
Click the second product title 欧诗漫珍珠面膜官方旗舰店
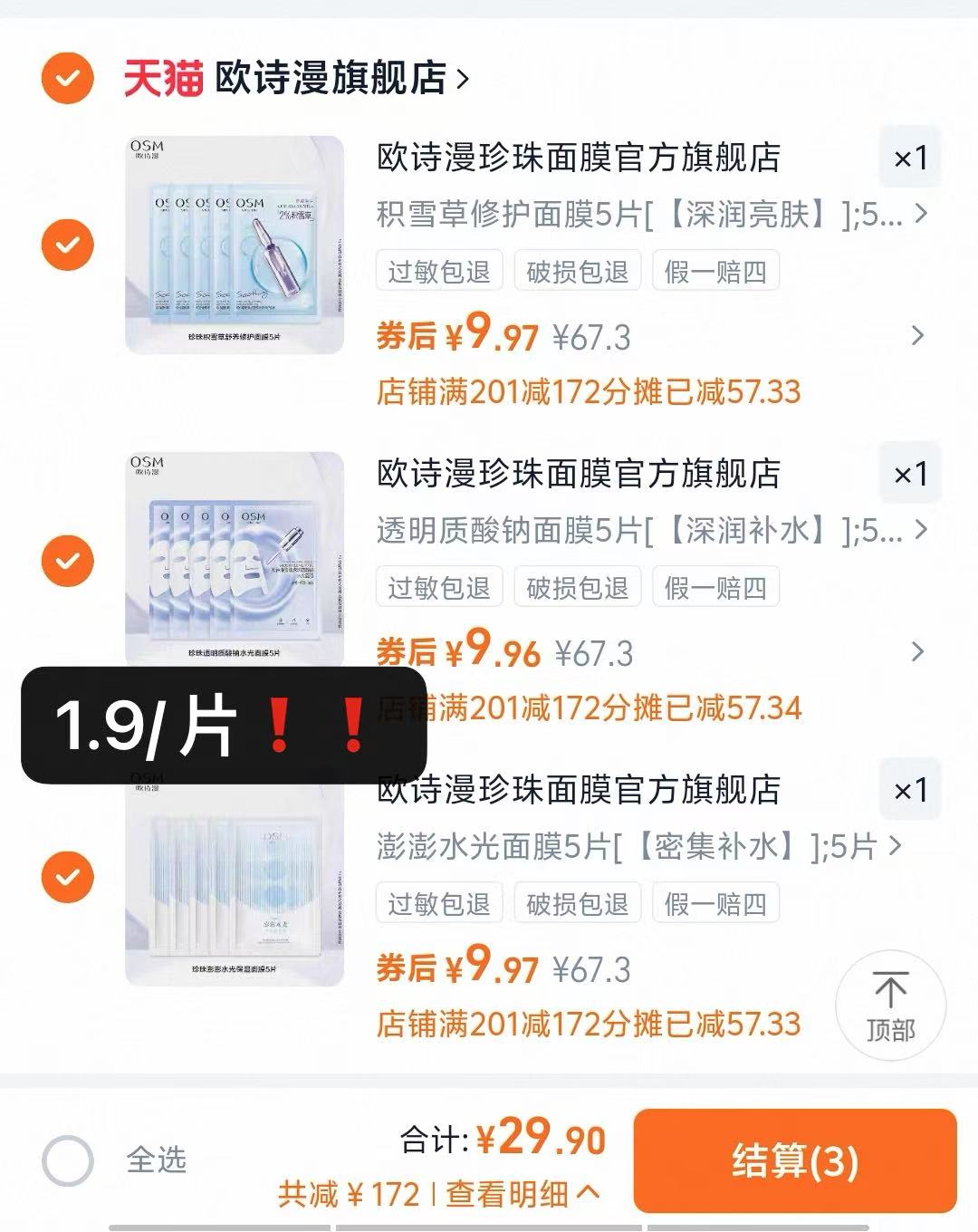tap(580, 473)
